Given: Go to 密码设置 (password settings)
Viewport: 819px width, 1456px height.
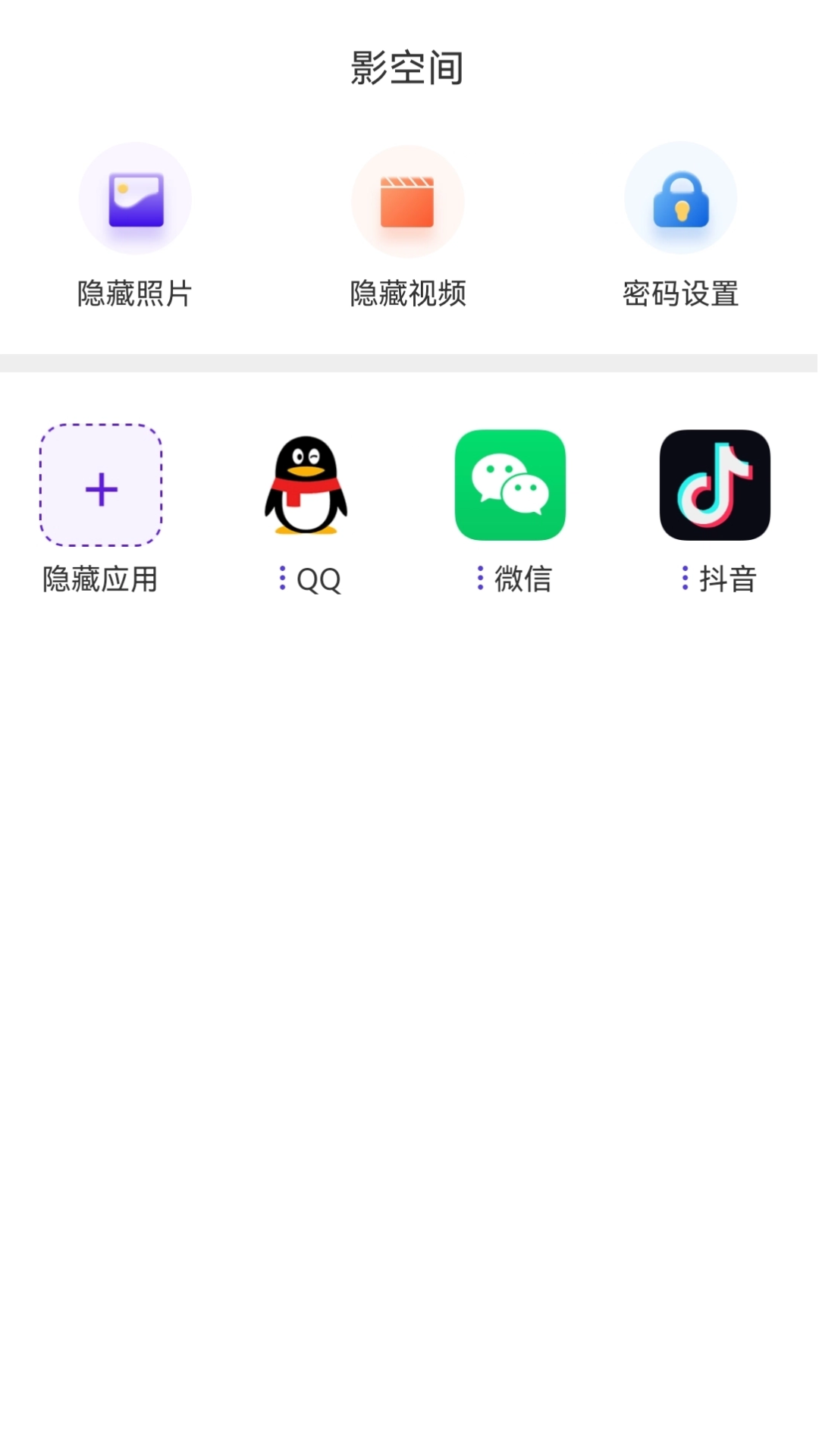Looking at the screenshot, I should (680, 199).
